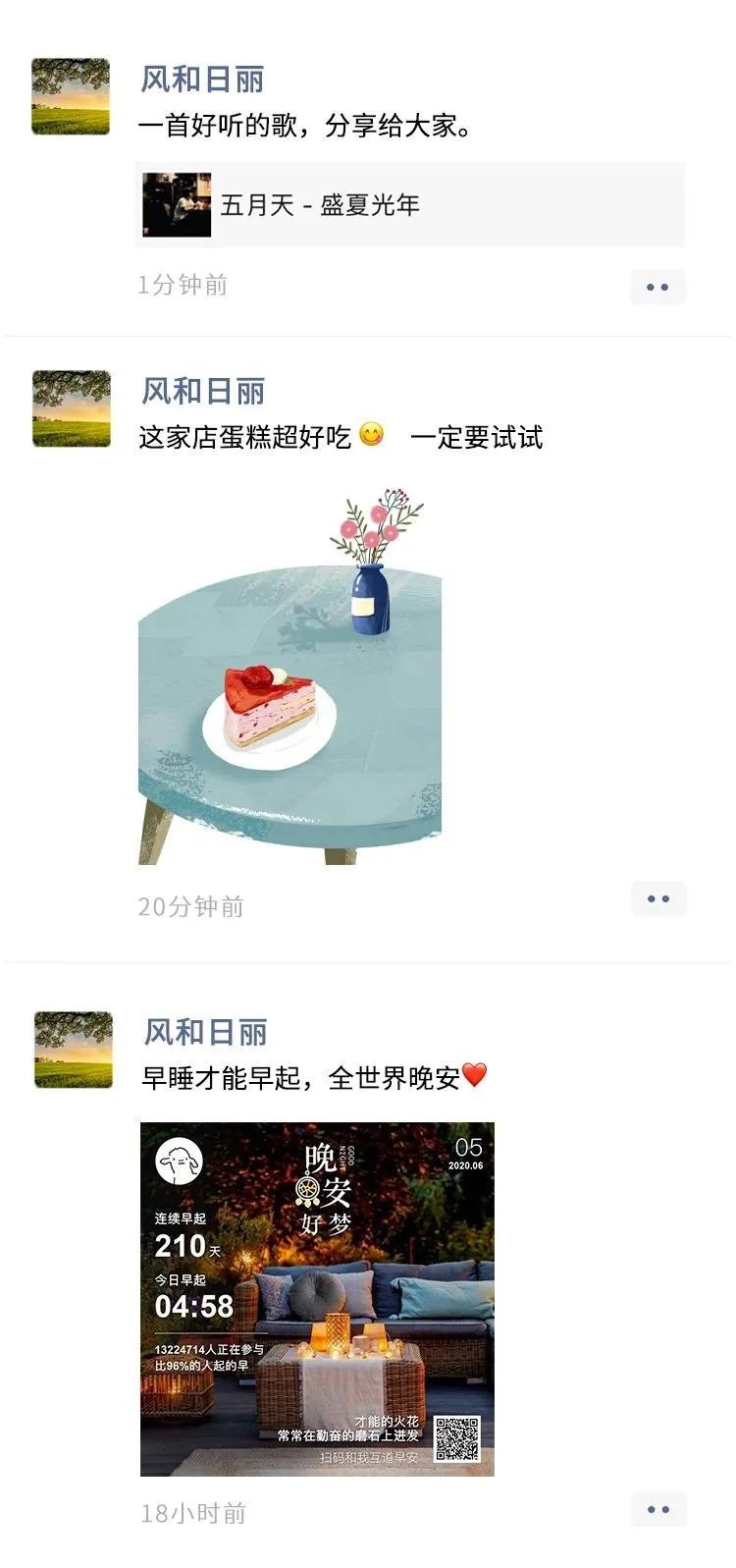Open the comment menu on the 20分钟前 post
736x1568 pixels.
tap(657, 898)
